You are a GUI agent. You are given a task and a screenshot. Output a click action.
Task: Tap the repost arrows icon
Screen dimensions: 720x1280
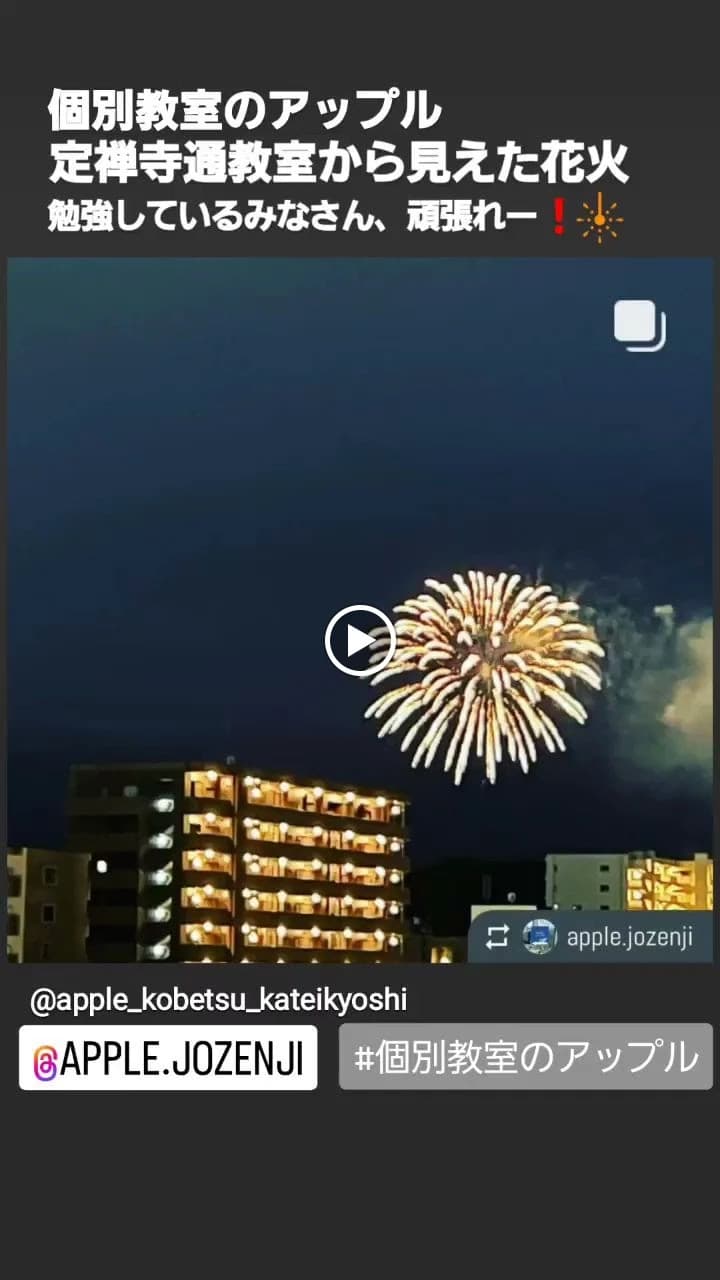click(x=497, y=938)
